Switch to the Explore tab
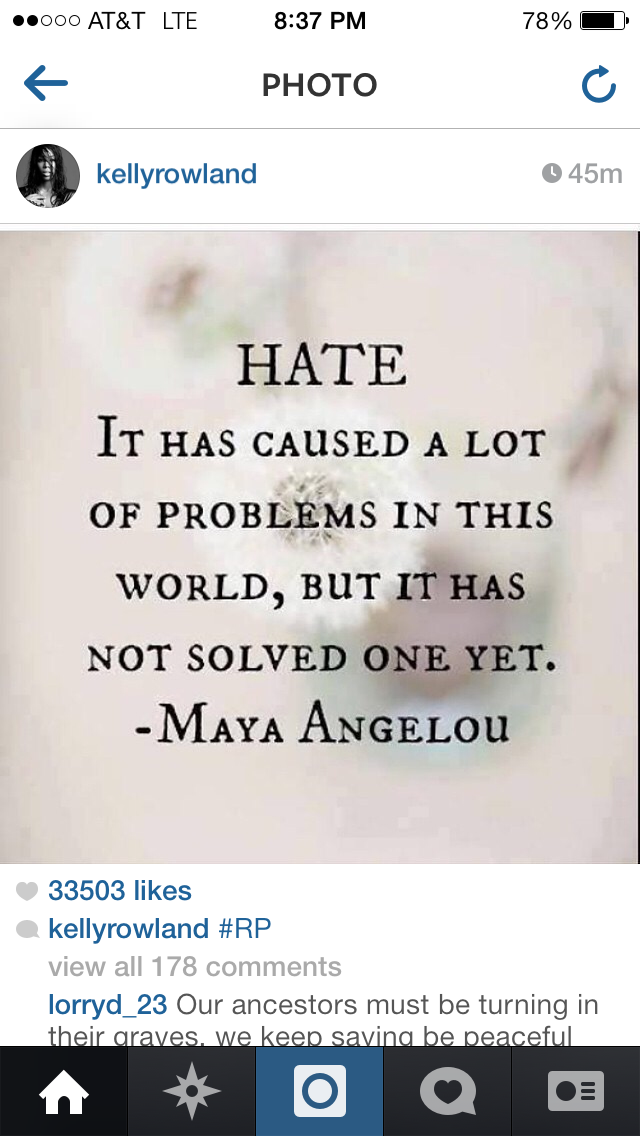 192,1091
